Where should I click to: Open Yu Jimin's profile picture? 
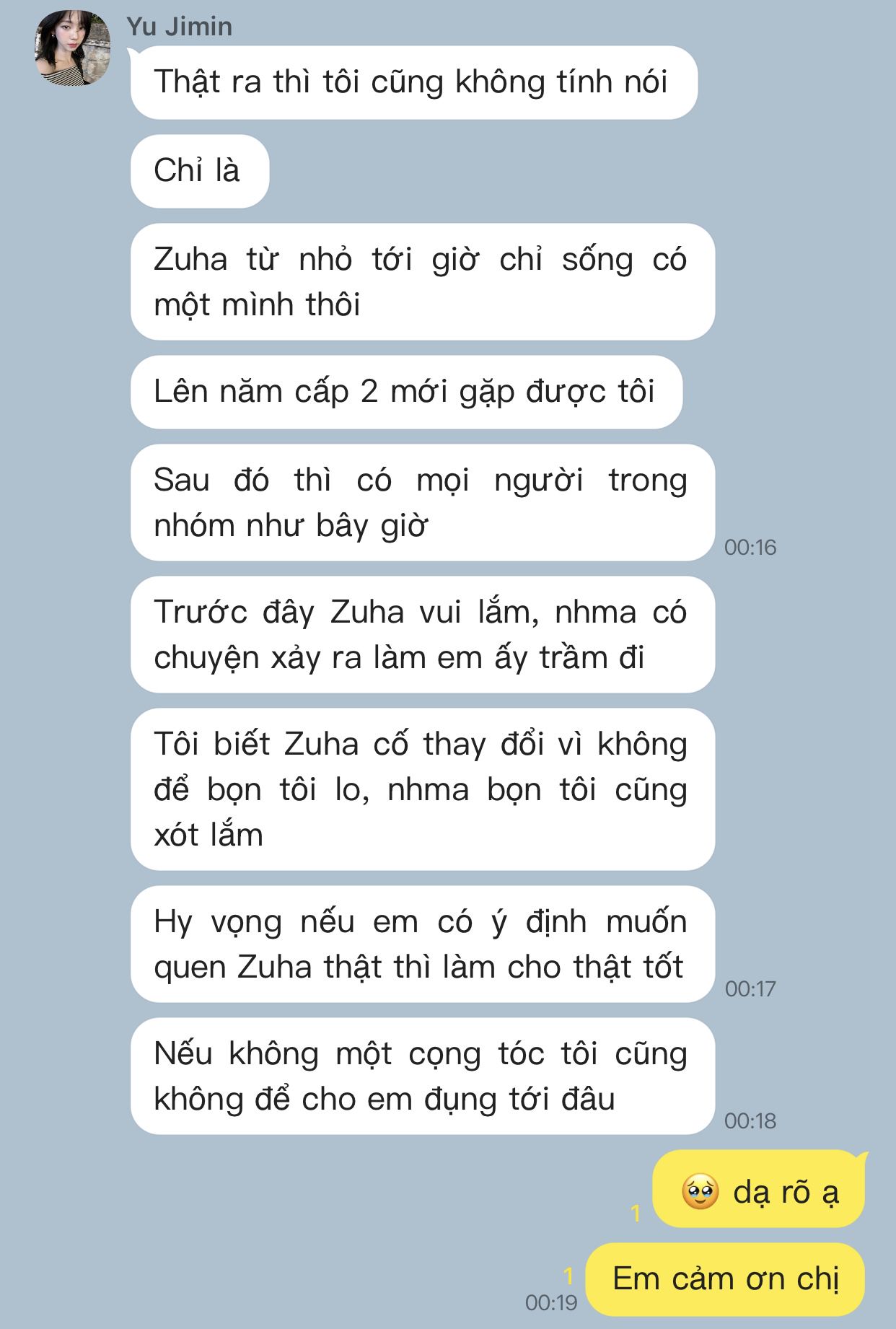point(72,48)
